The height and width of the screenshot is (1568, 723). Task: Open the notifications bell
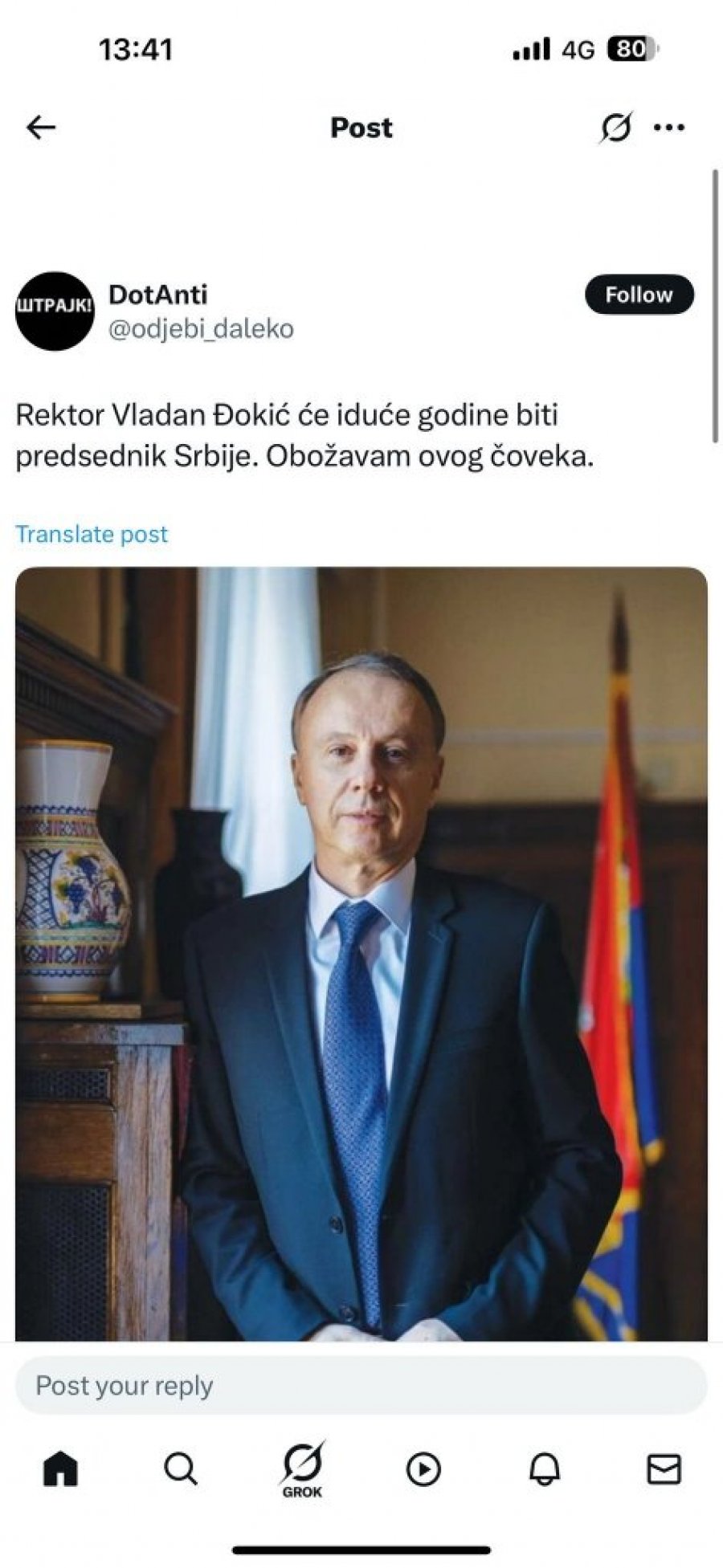point(544,1468)
